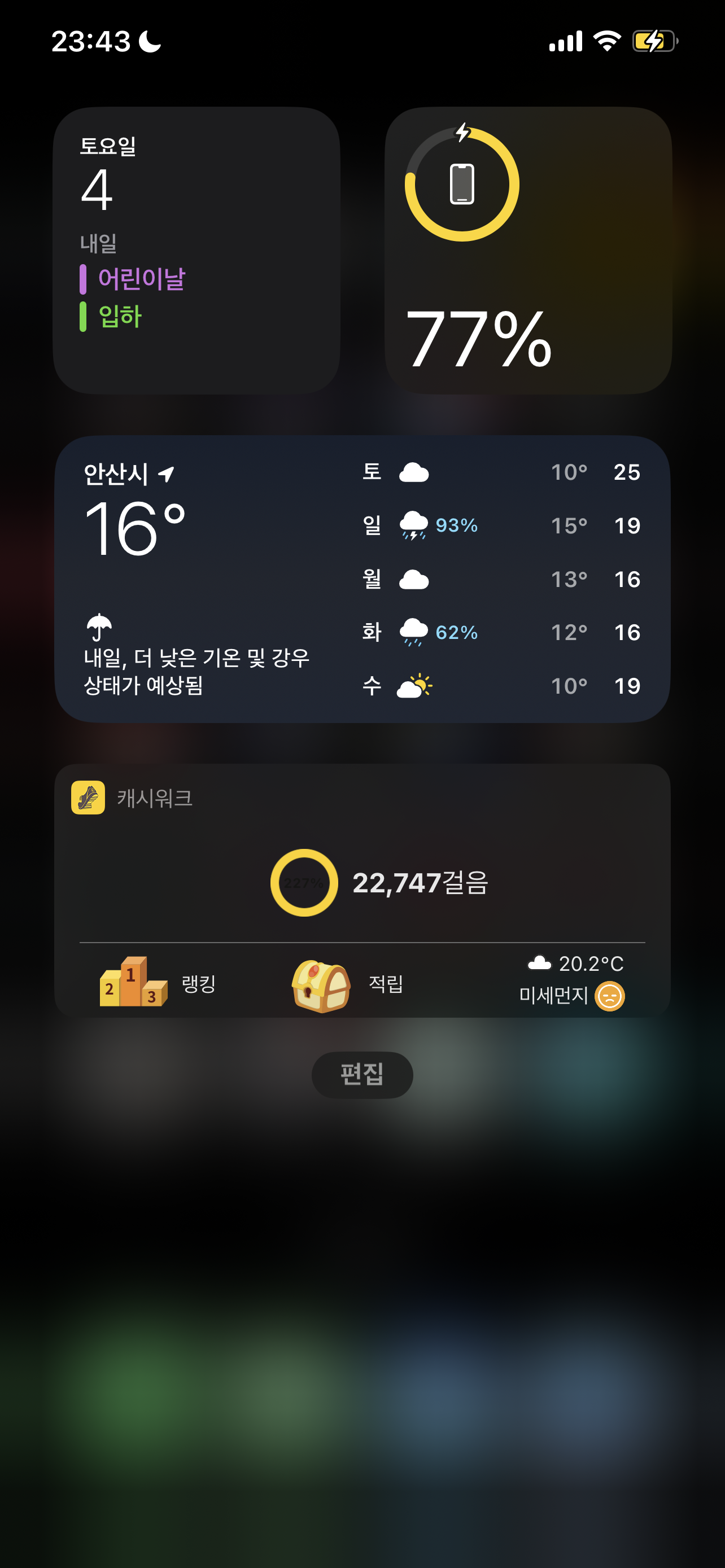Open the 안산시 weather widget
The height and width of the screenshot is (1568, 725).
(x=362, y=579)
